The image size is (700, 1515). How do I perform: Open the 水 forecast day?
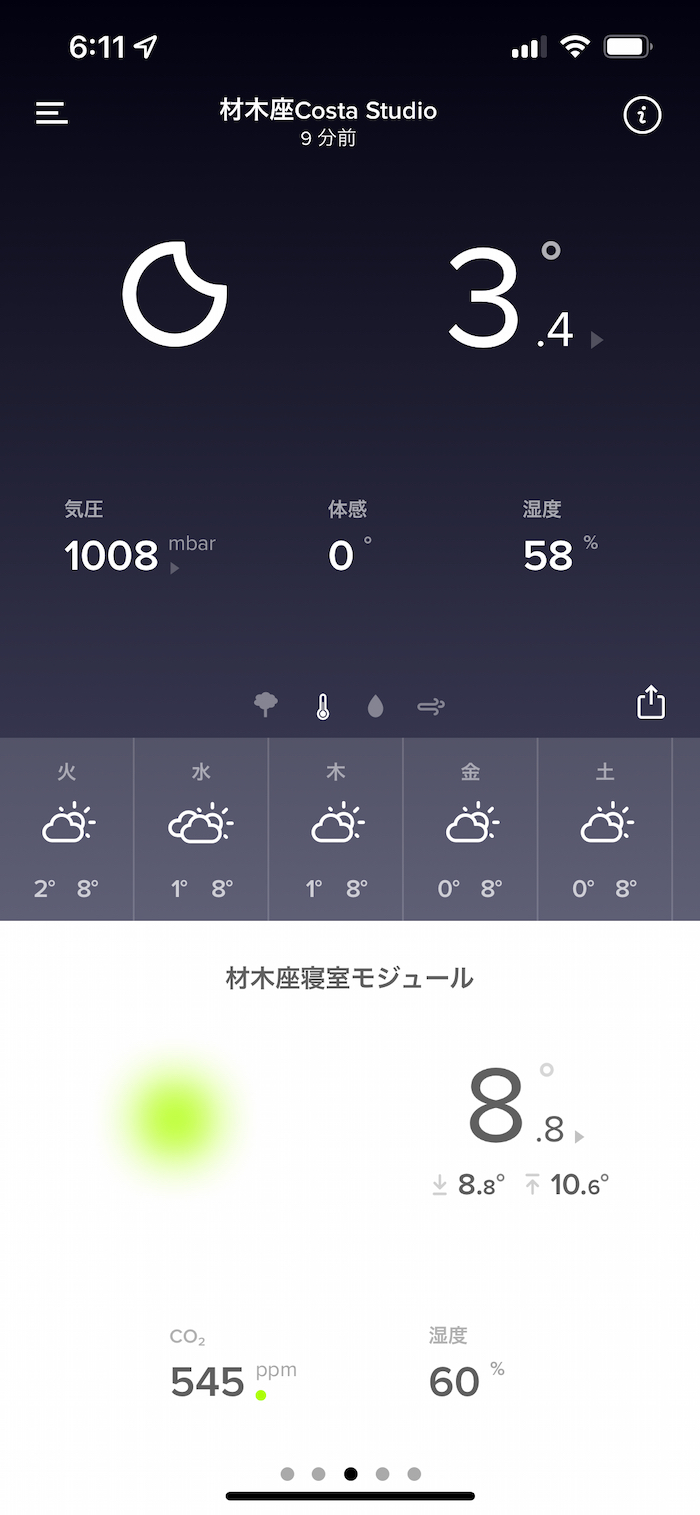tap(201, 829)
